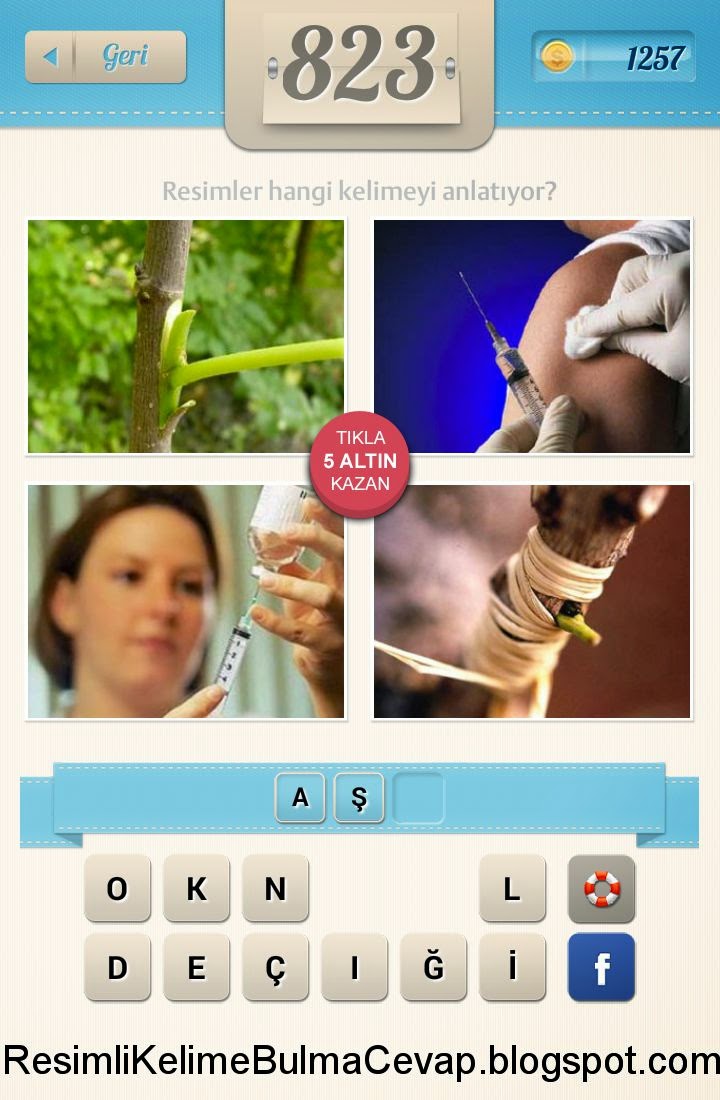Use the lifebuoy hint button
This screenshot has width=720, height=1100.
601,888
